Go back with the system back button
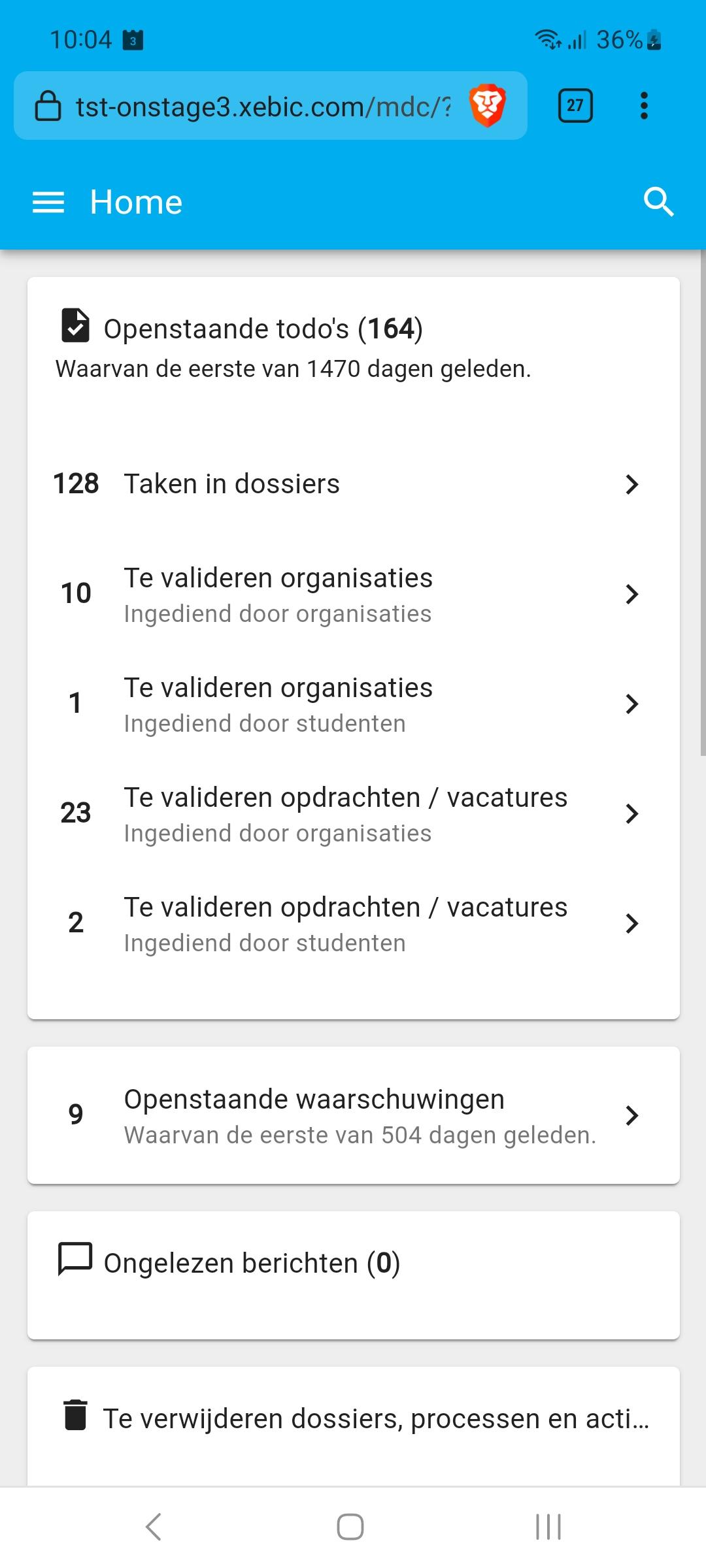 tap(154, 1527)
